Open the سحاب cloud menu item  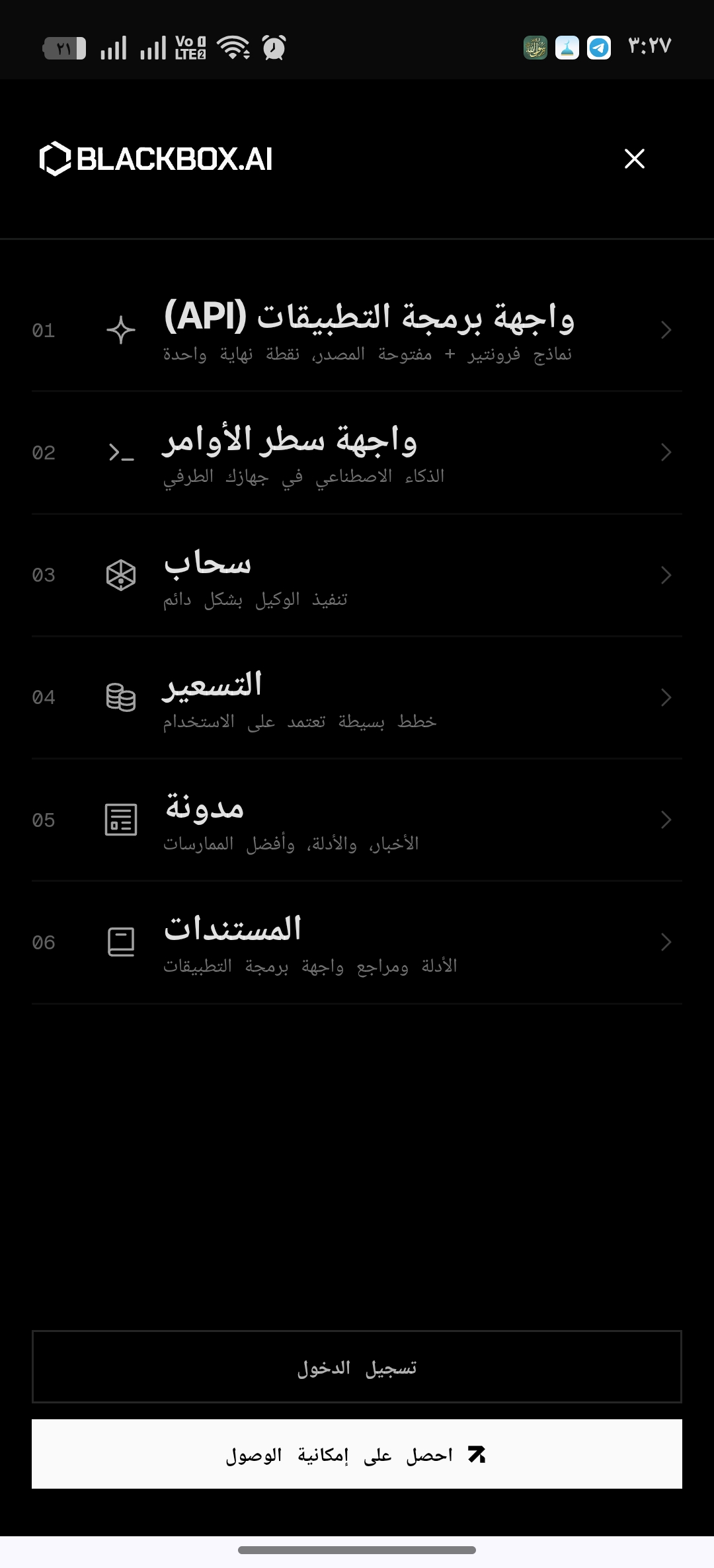(x=357, y=575)
